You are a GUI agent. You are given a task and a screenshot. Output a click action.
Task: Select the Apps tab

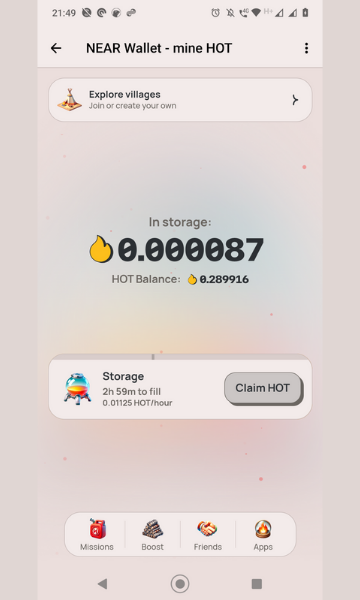pos(263,535)
